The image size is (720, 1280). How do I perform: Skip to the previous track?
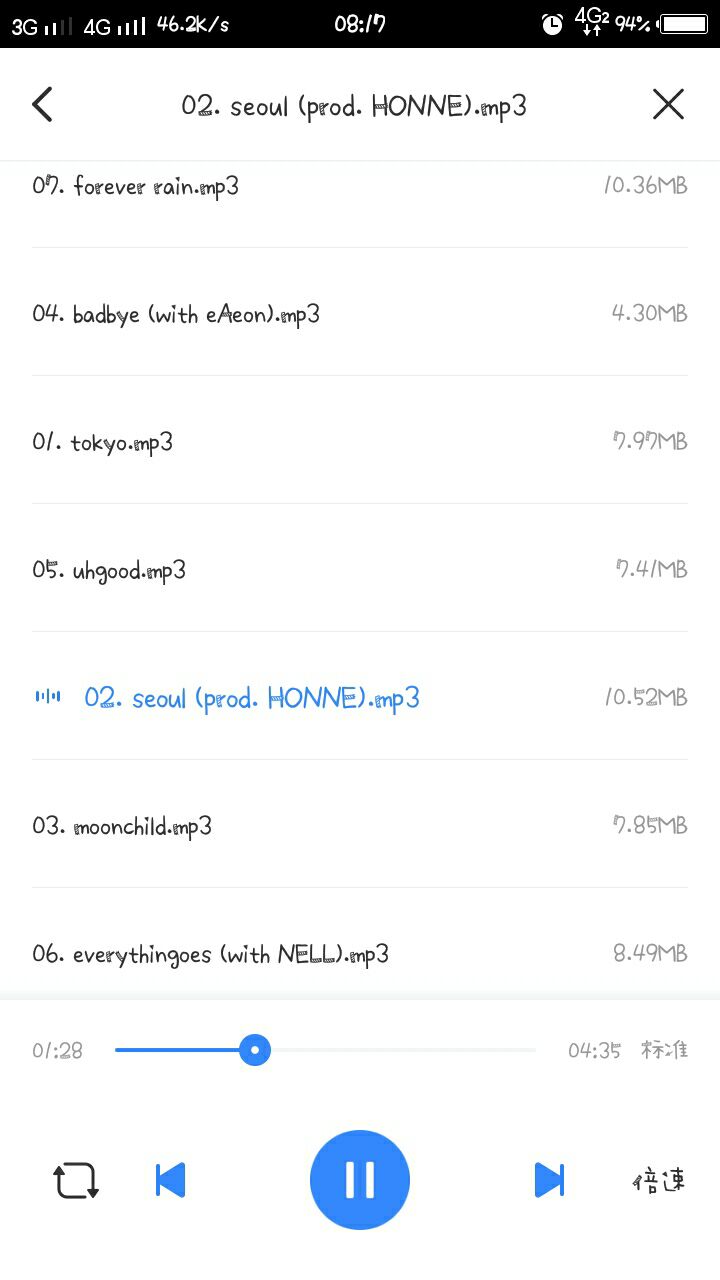[170, 1180]
